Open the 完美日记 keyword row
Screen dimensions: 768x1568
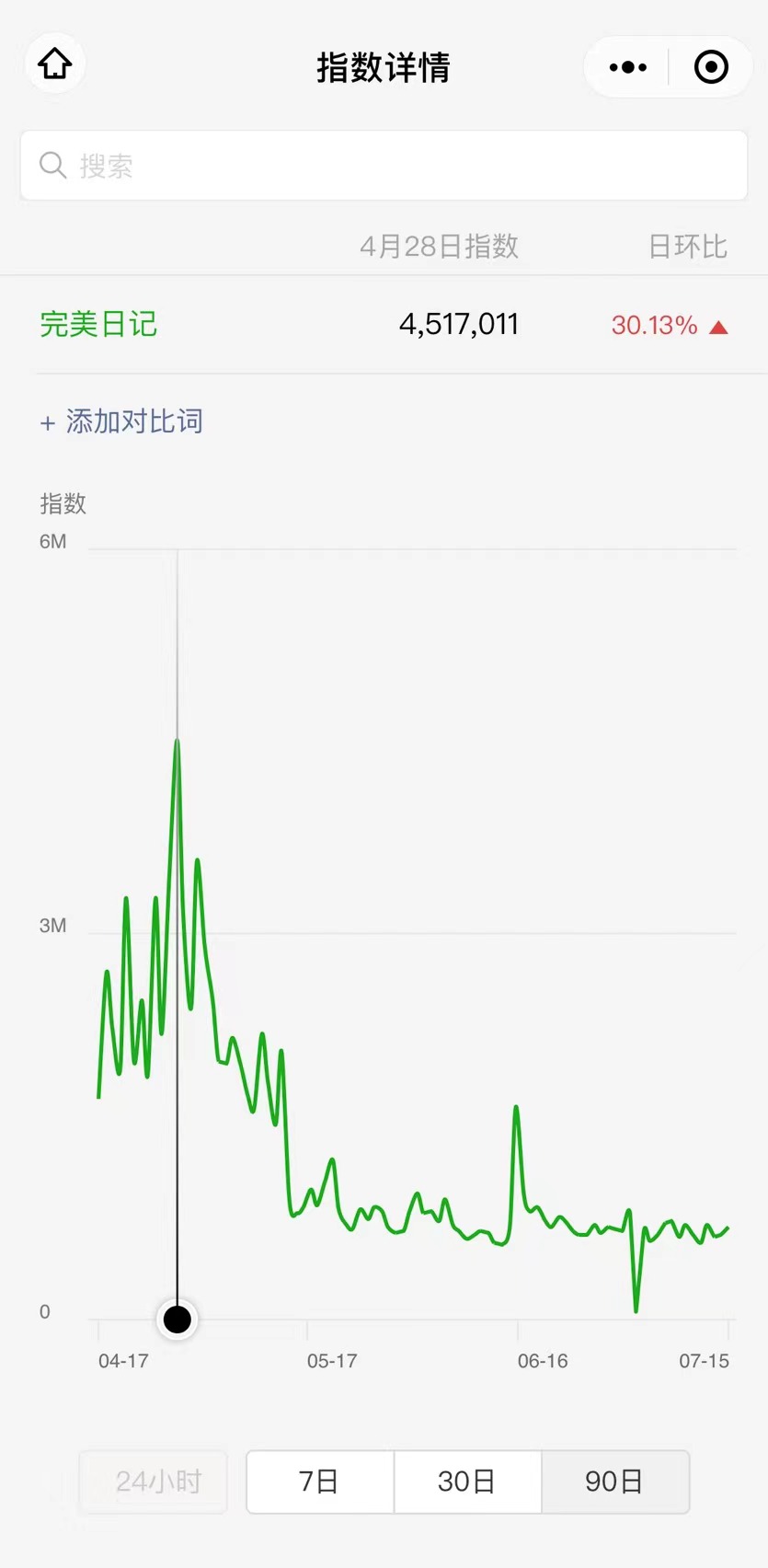(x=384, y=325)
